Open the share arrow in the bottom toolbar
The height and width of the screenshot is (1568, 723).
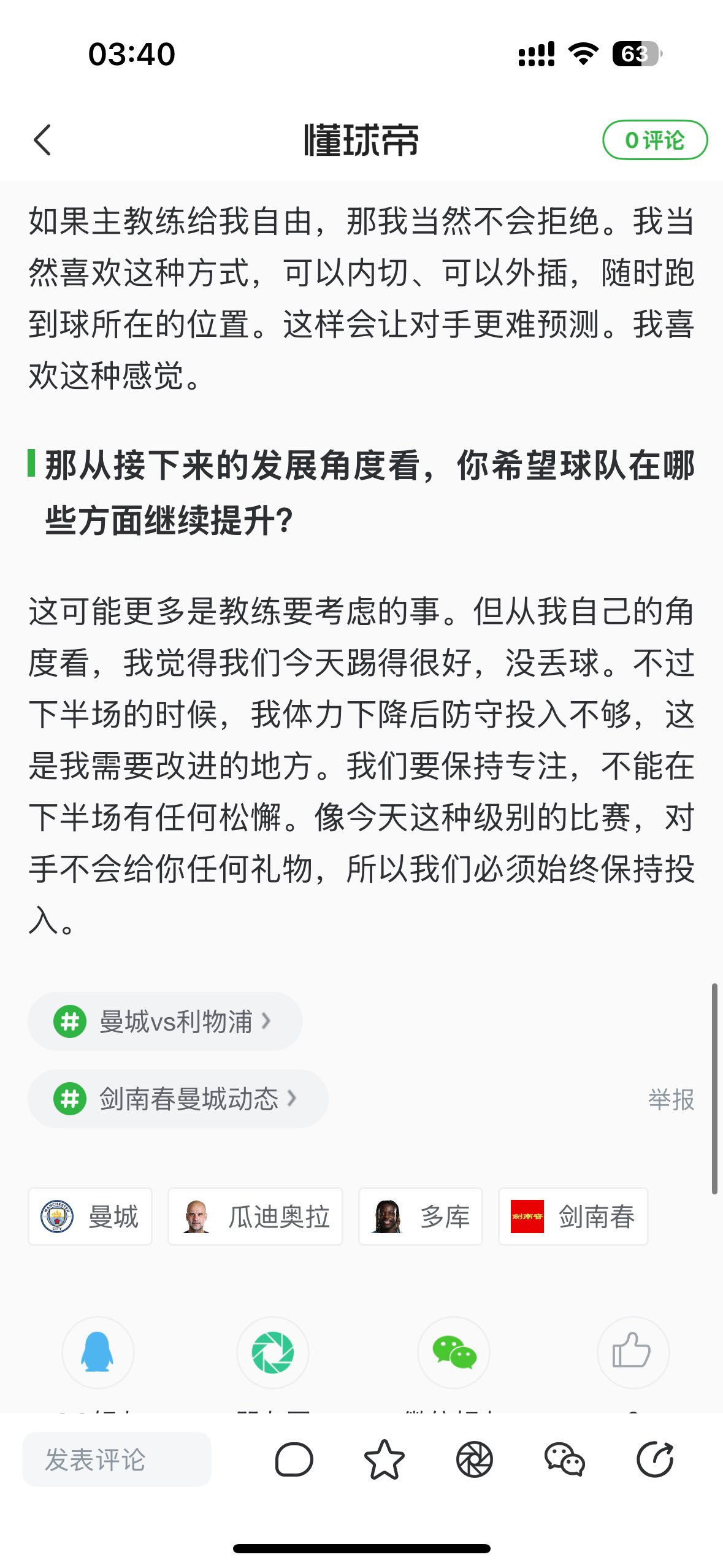point(655,1459)
